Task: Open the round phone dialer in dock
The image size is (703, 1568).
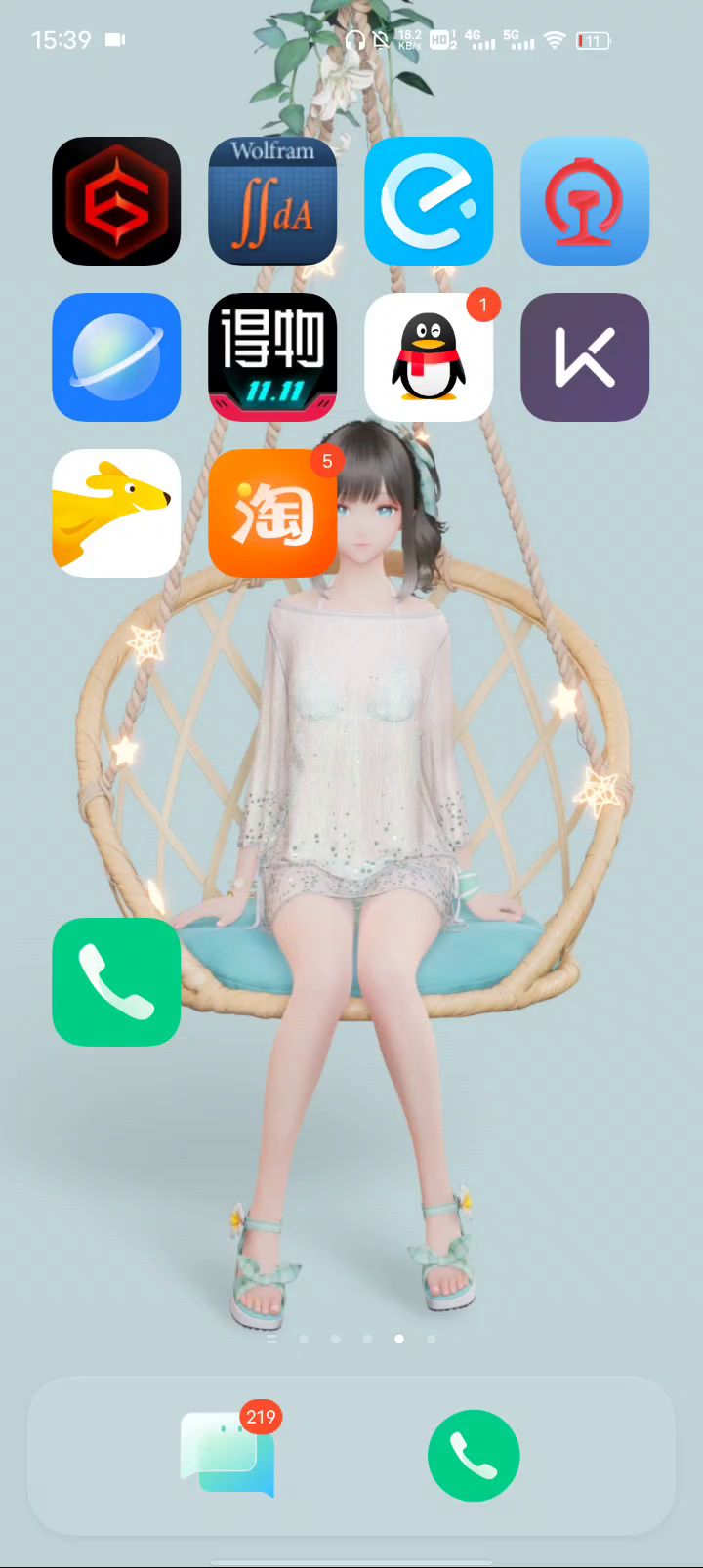Action: [474, 1455]
